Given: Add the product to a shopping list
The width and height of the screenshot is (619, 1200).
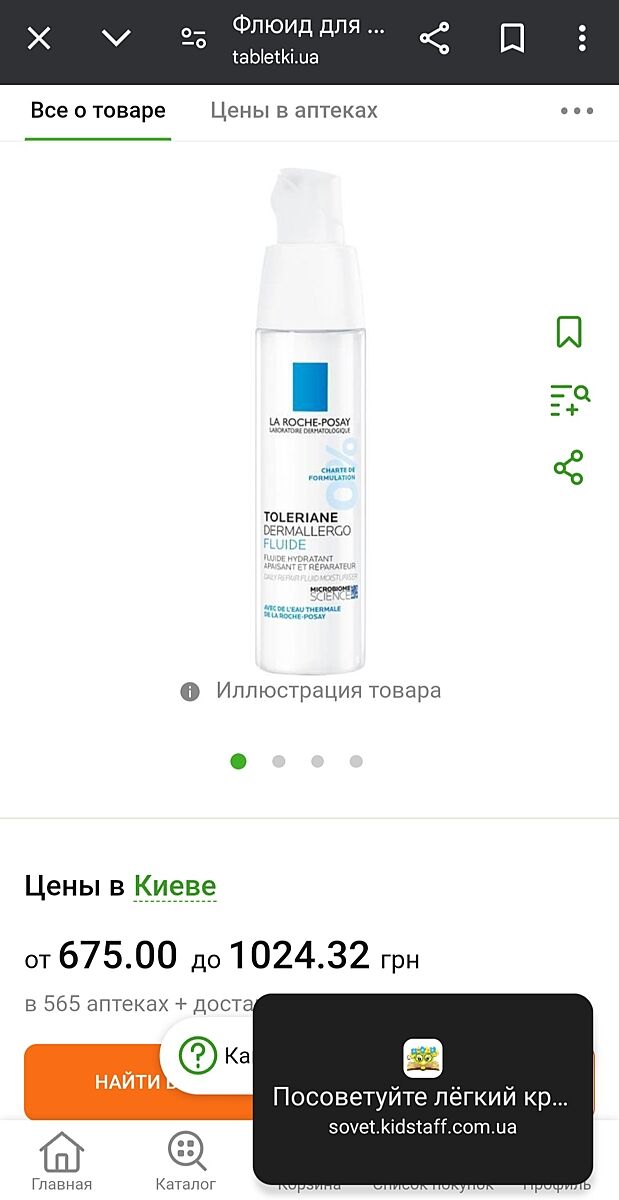Looking at the screenshot, I should [x=569, y=400].
